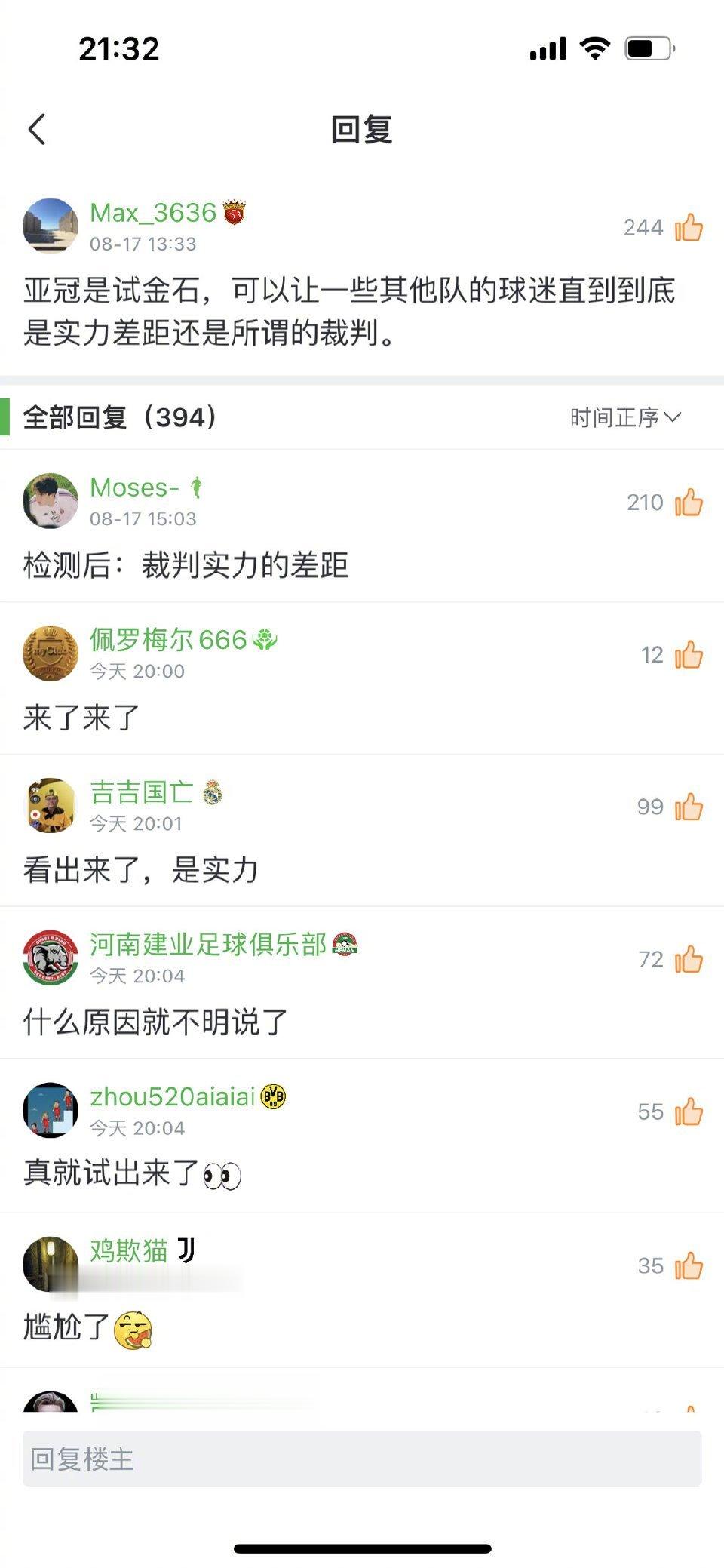The height and width of the screenshot is (1568, 724).
Task: Click the Henan club crest beside 河南建业足球俱乐部
Action: click(345, 945)
